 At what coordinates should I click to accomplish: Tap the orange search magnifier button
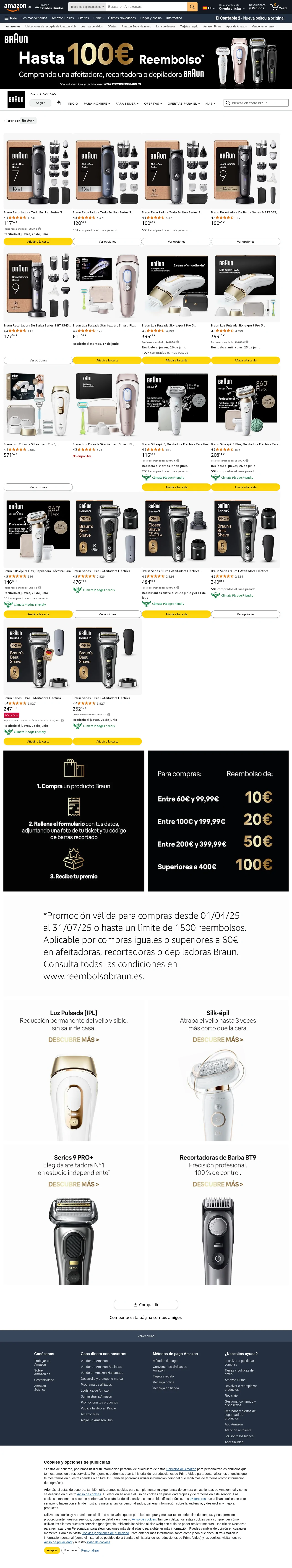pos(192,7)
